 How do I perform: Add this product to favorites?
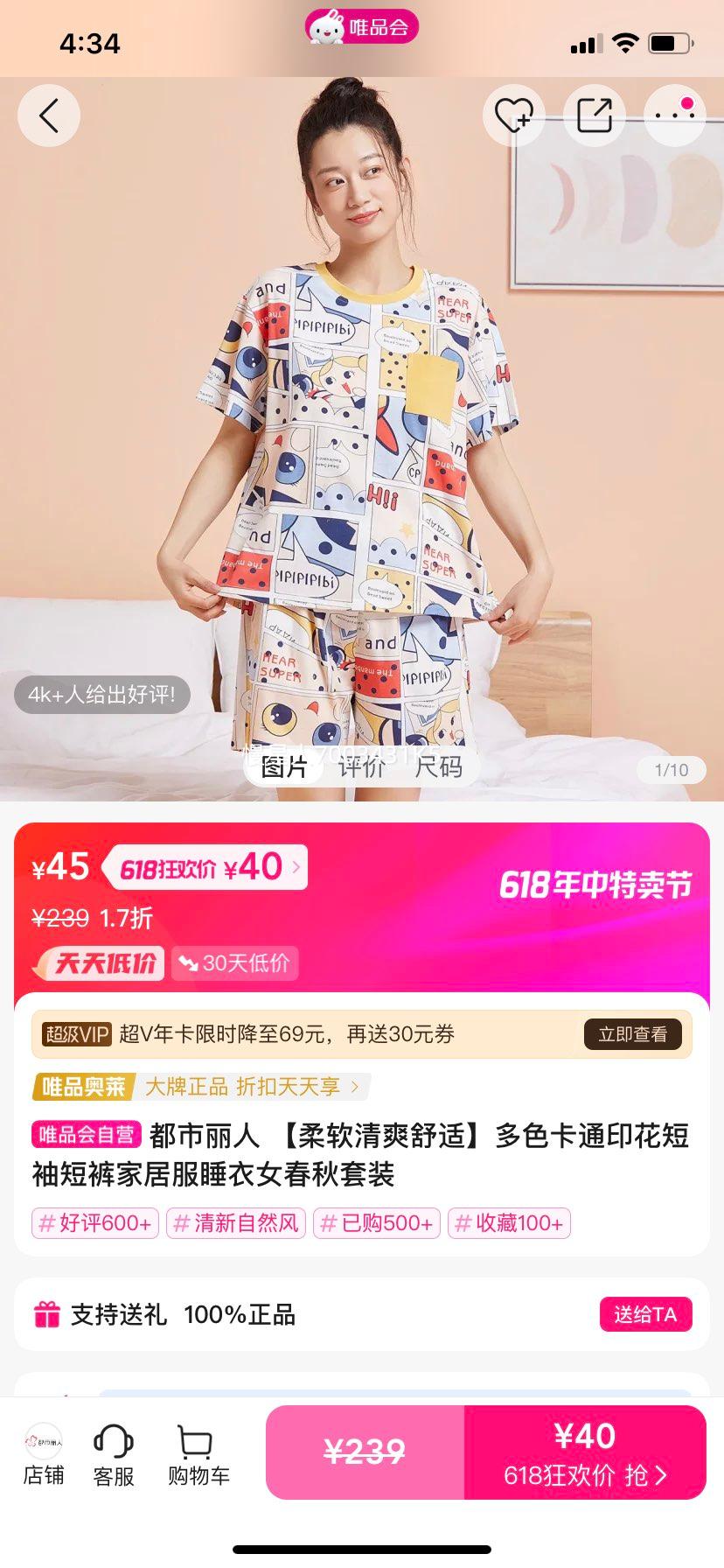(513, 115)
